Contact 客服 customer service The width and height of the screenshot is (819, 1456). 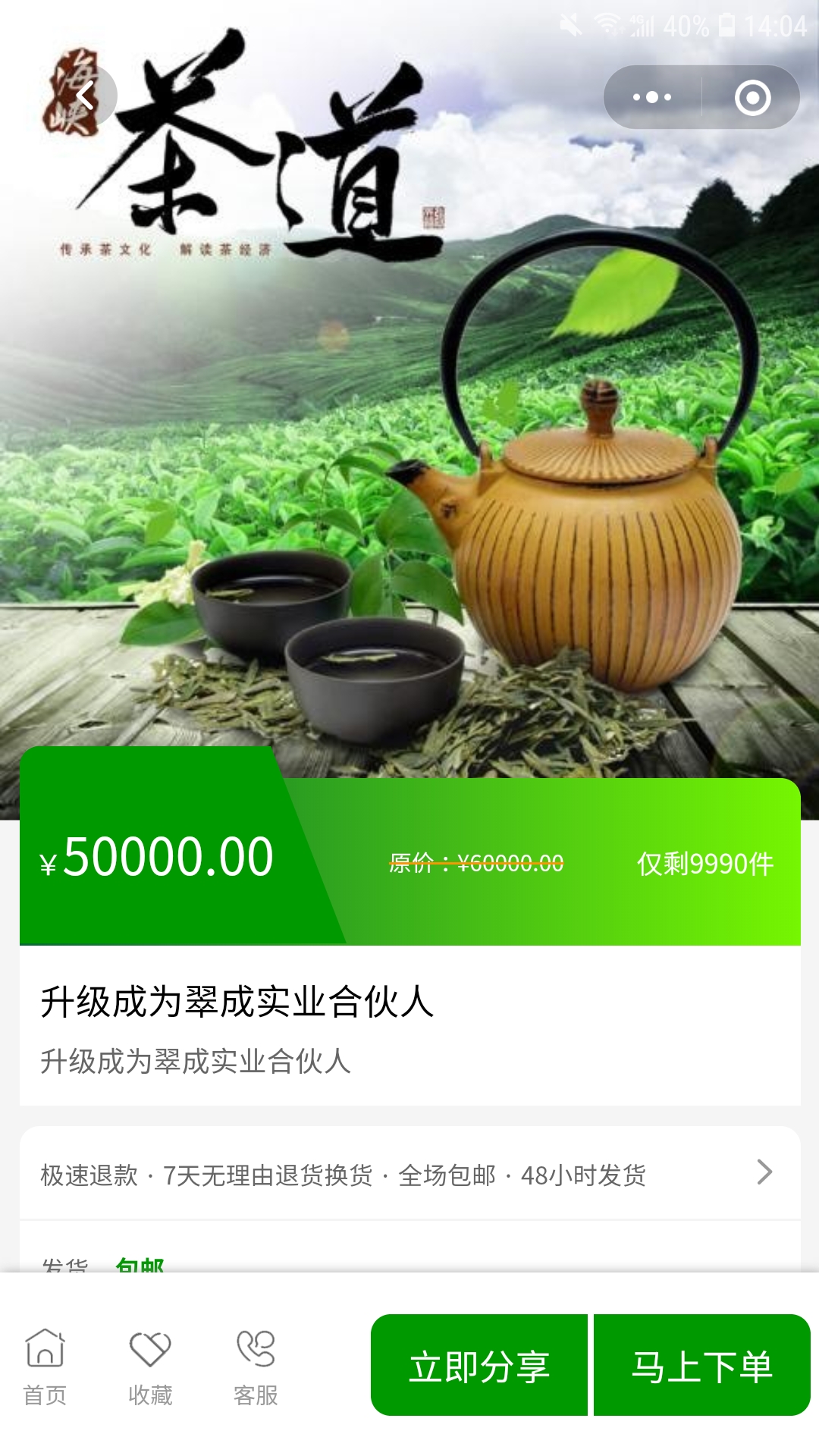256,1367
